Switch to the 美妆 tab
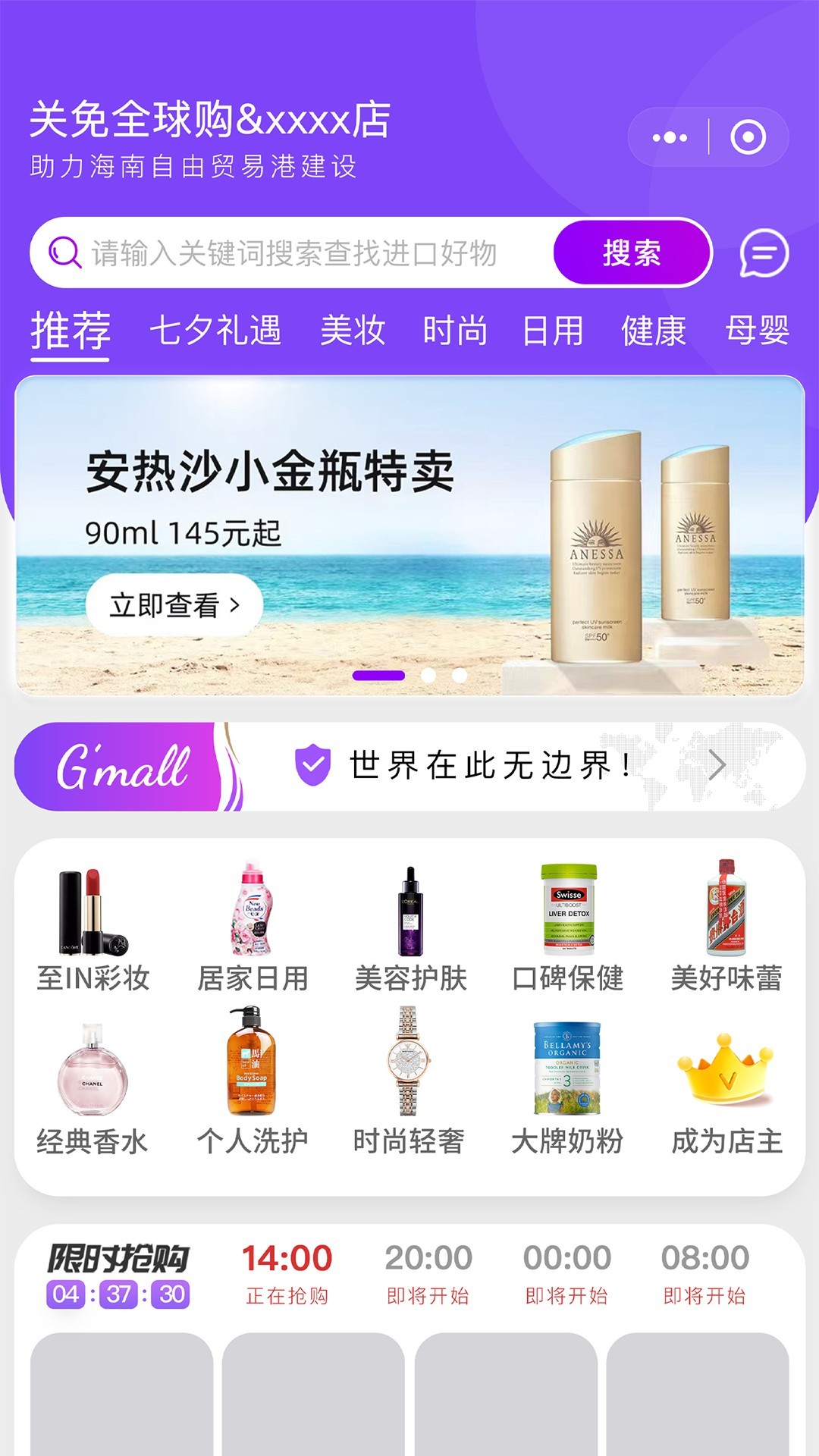 (x=352, y=329)
